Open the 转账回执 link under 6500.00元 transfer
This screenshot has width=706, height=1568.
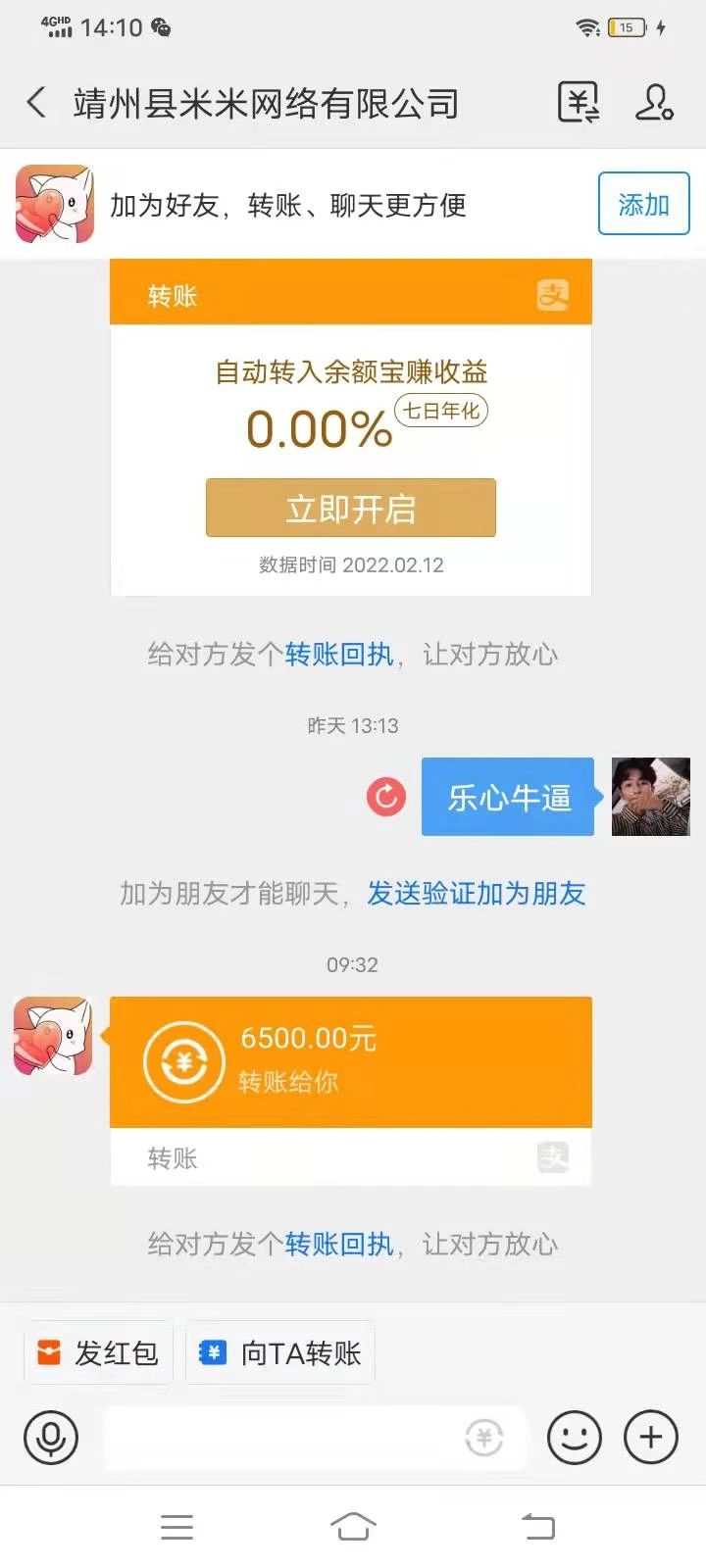point(339,1244)
